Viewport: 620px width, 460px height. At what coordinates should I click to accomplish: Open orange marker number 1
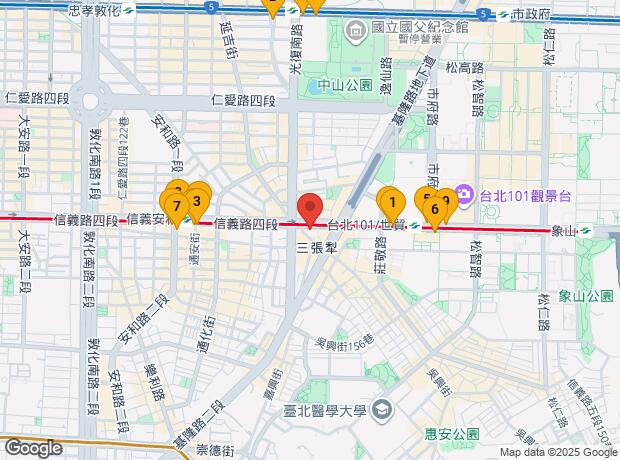click(x=391, y=203)
